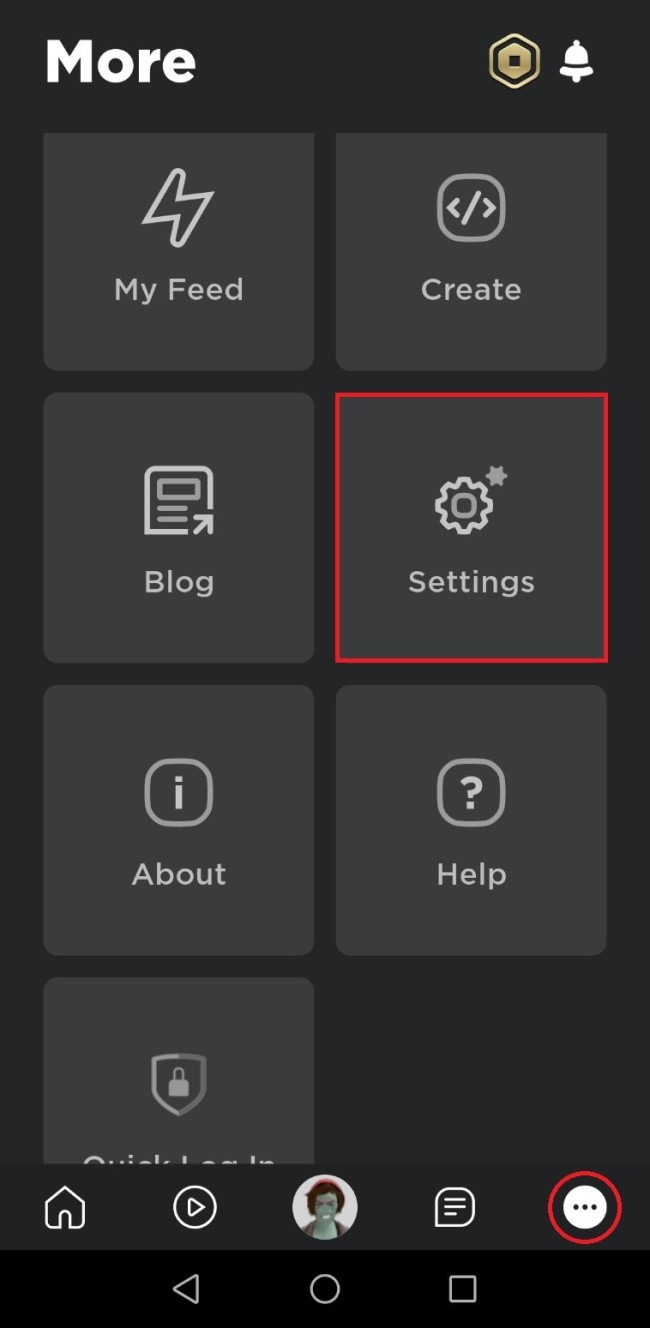Select the Quick Log In tile
650x1328 pixels.
click(179, 1070)
